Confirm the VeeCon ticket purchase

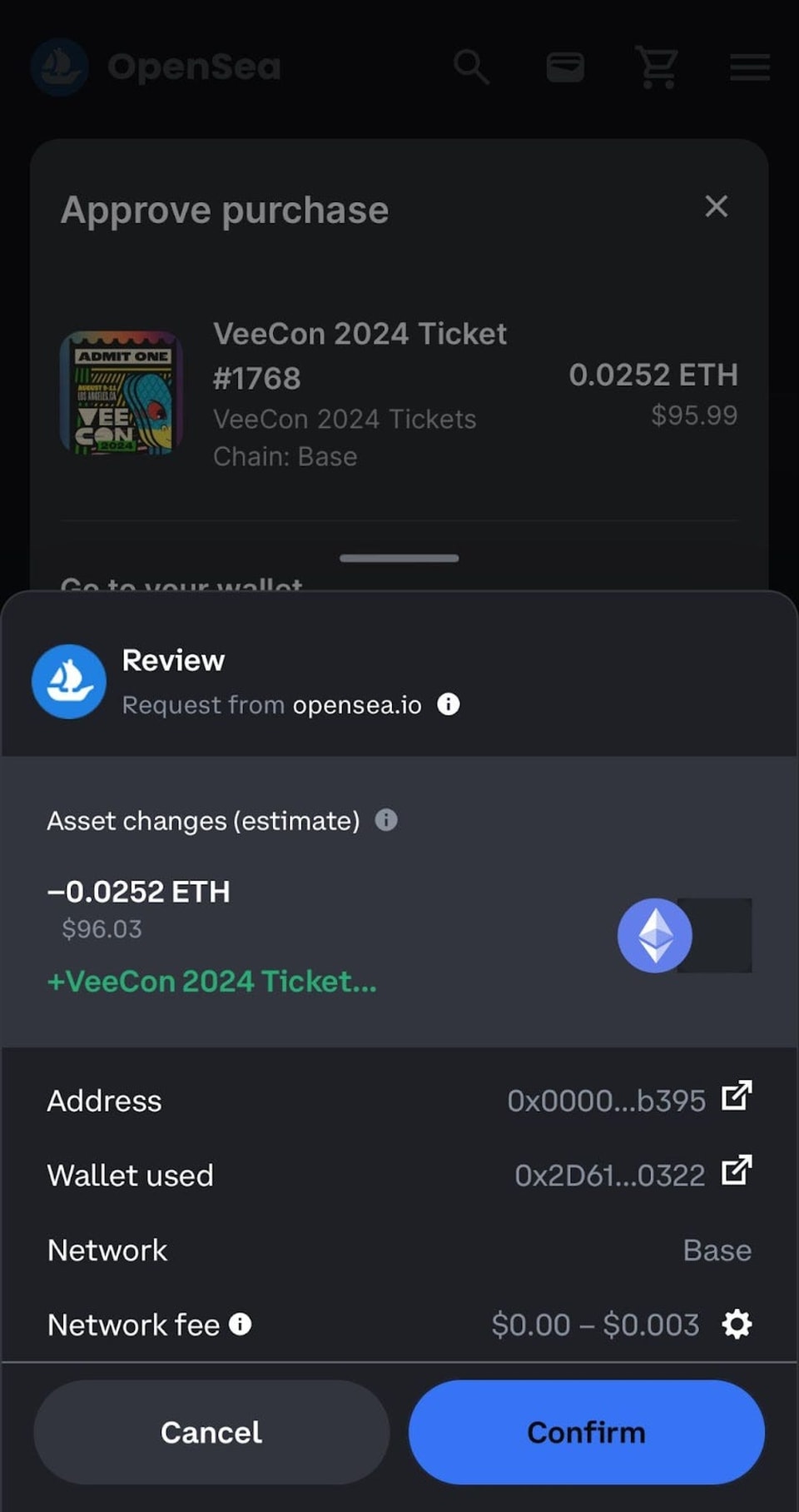[586, 1432]
